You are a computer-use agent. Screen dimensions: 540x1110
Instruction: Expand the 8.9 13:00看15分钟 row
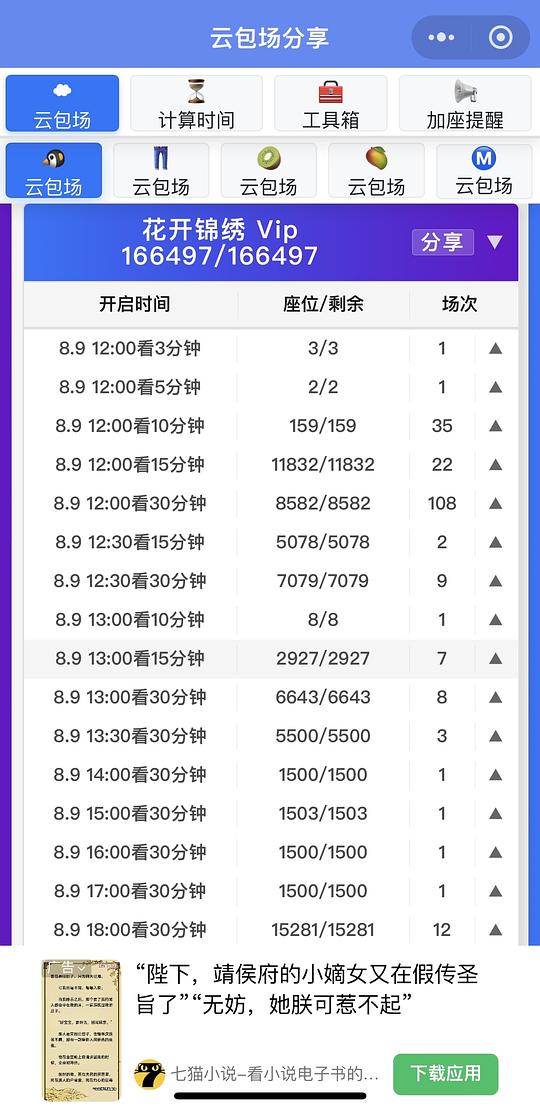(495, 658)
